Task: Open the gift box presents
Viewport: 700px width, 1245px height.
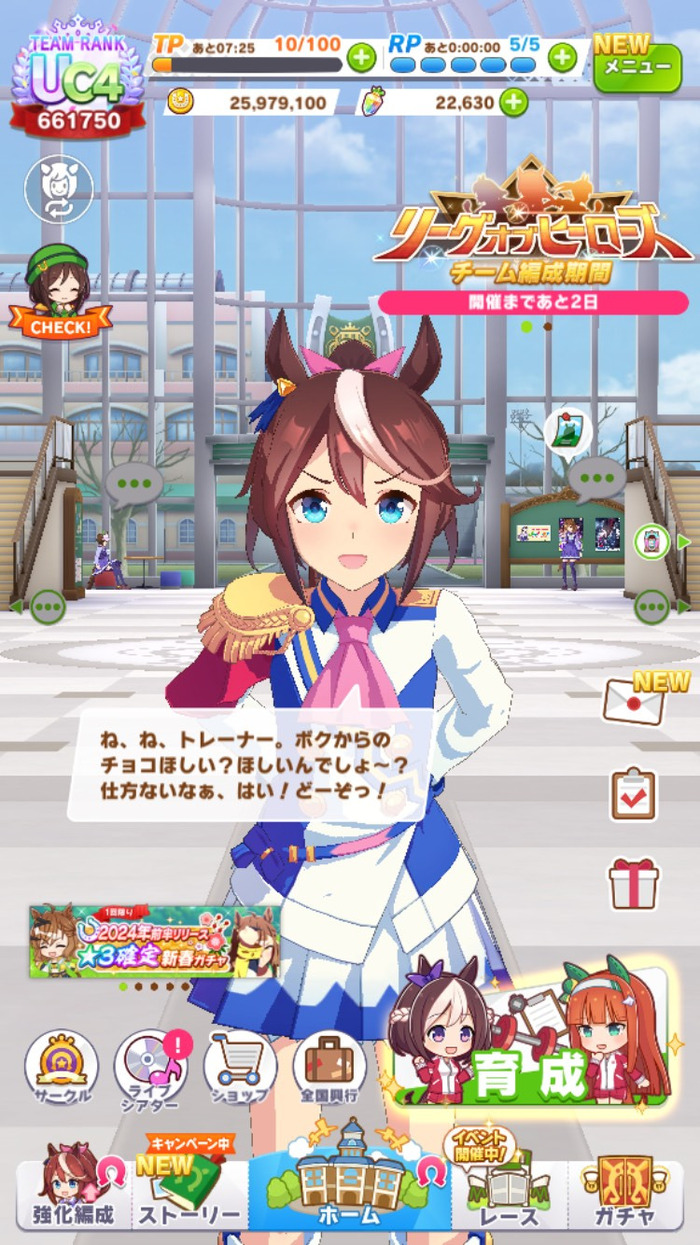Action: [x=634, y=884]
